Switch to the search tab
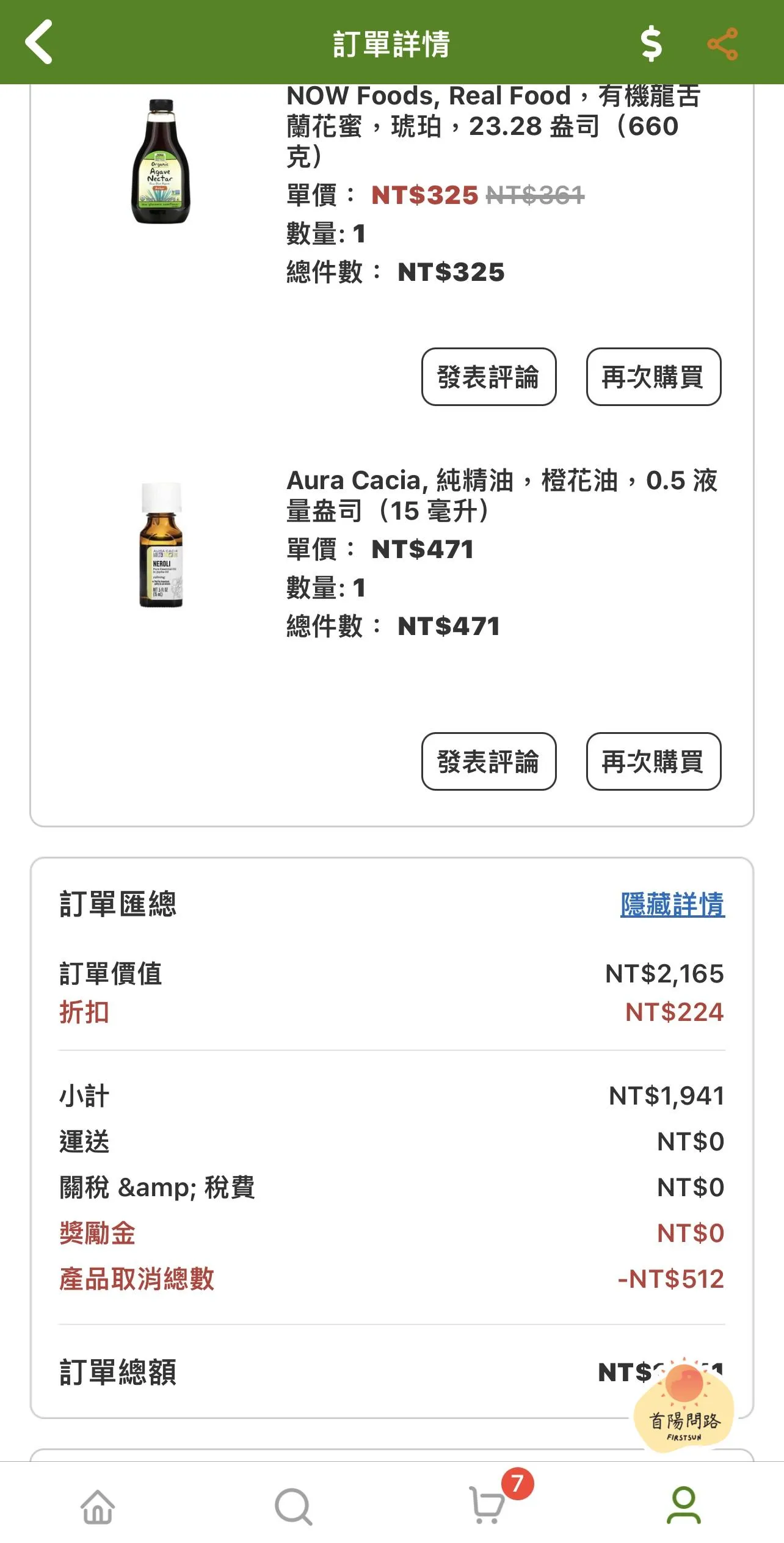Image resolution: width=784 pixels, height=1543 pixels. [x=294, y=1506]
